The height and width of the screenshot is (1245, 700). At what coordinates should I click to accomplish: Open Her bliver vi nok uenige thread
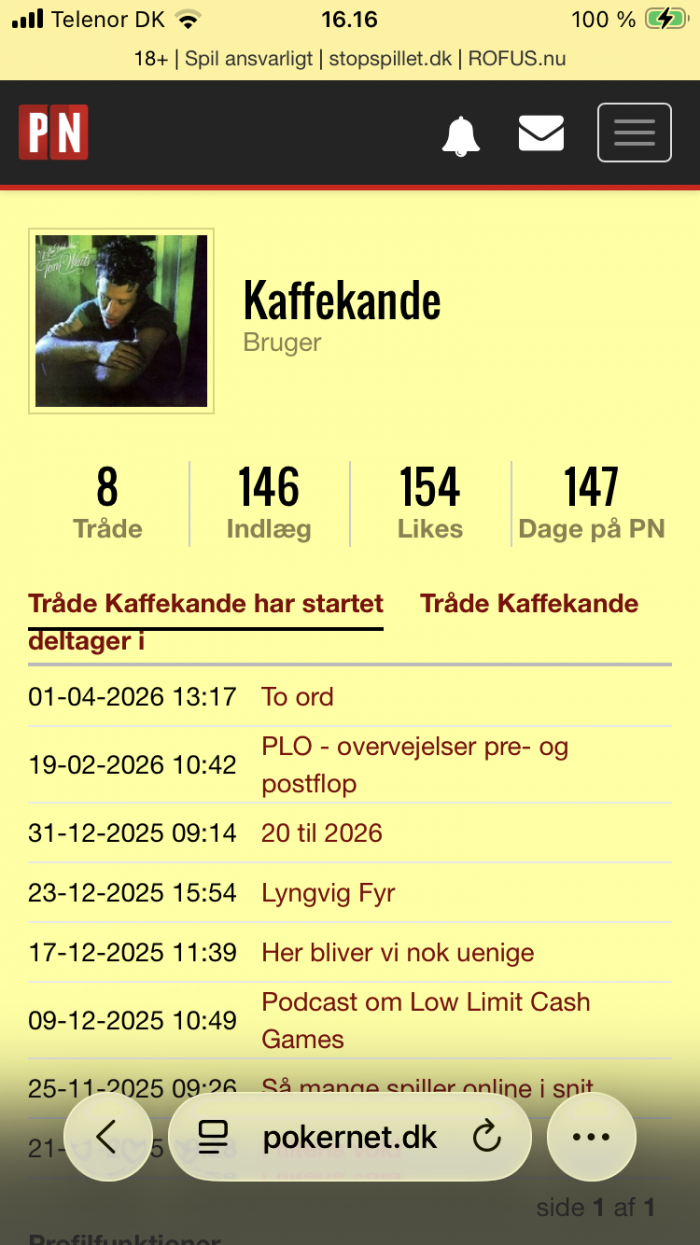click(397, 953)
